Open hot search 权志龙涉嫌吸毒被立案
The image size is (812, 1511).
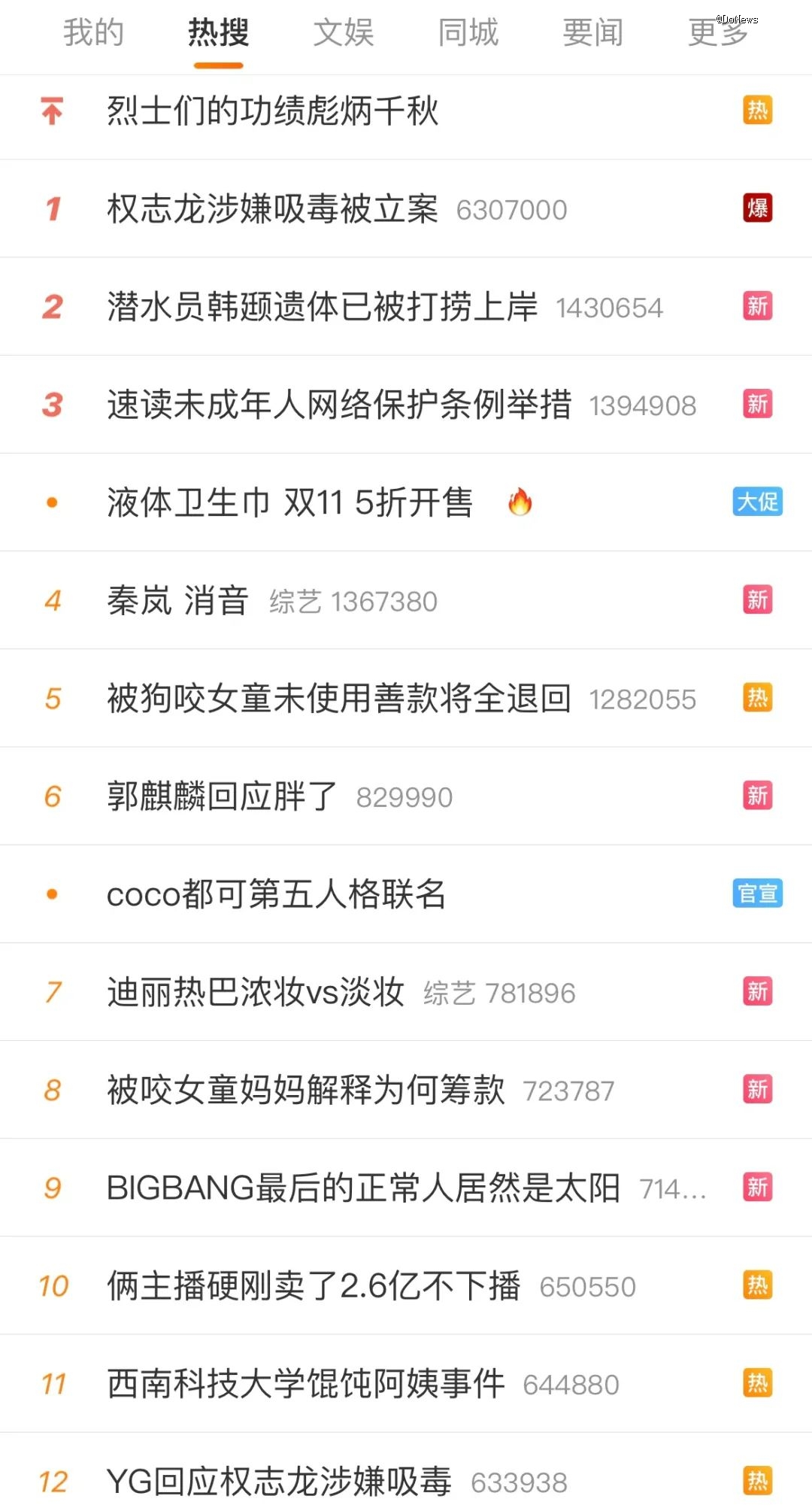[406, 208]
